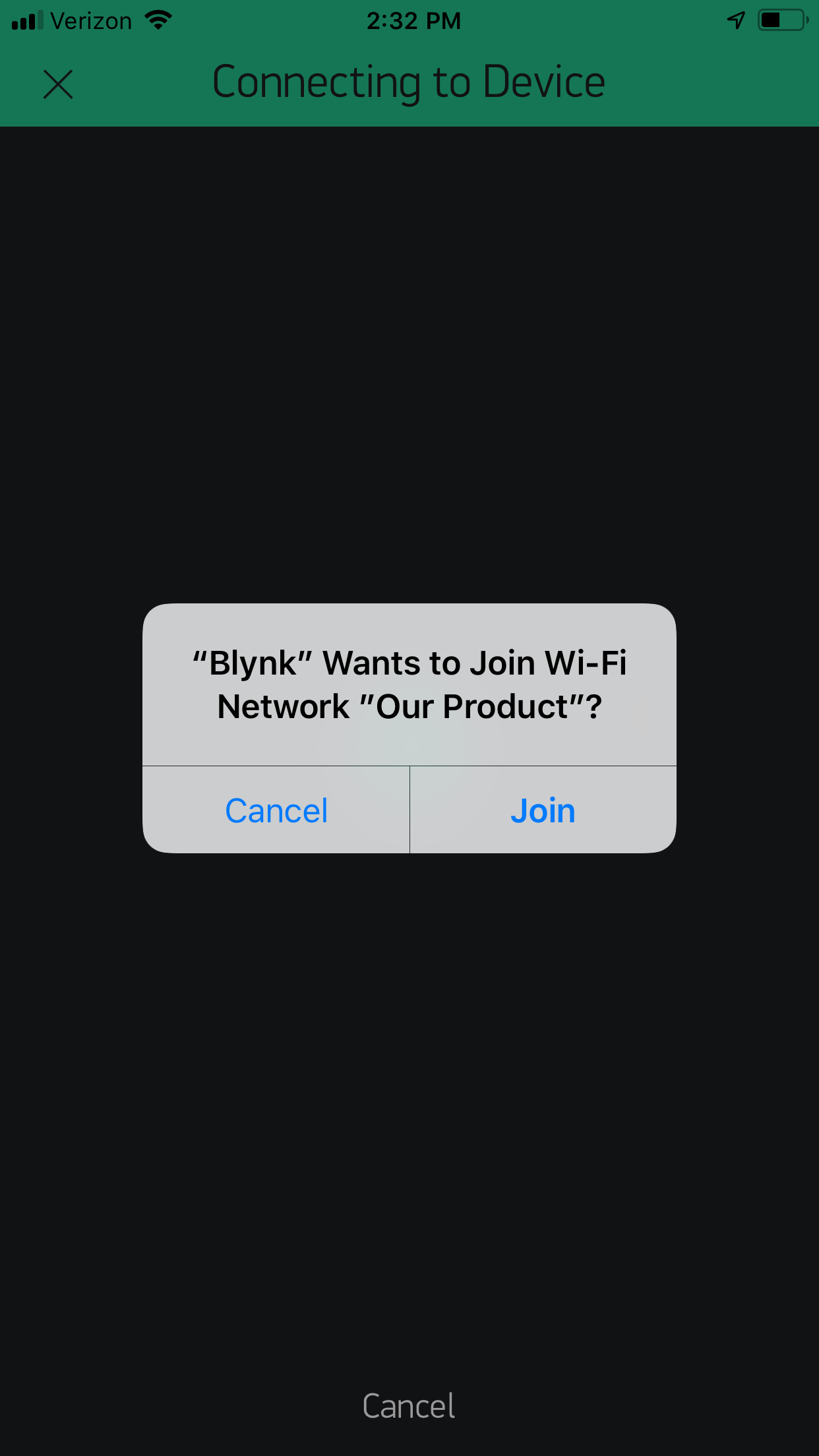Tap Cancel at the bottom of the screen

408,1404
